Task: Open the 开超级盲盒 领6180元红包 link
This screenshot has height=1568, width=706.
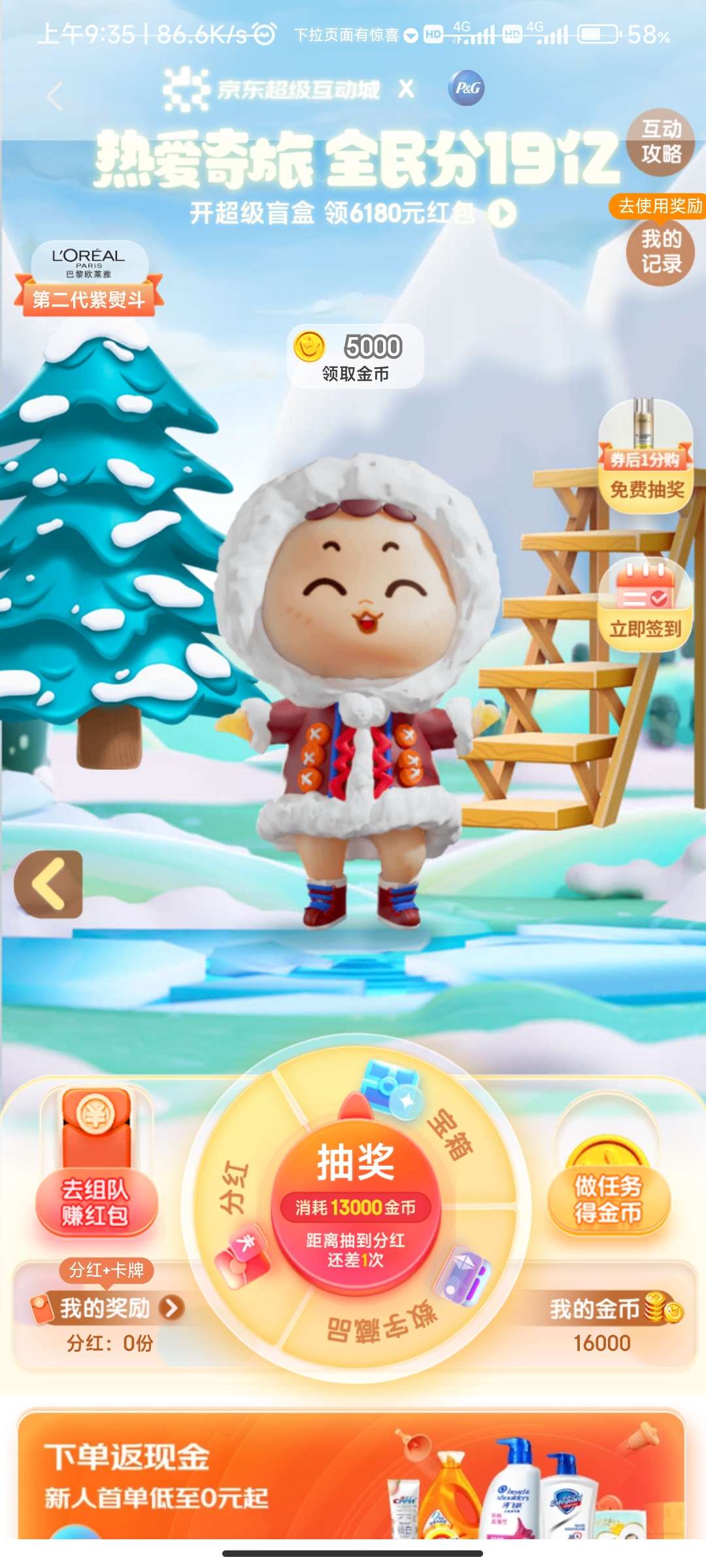Action: coord(353,213)
